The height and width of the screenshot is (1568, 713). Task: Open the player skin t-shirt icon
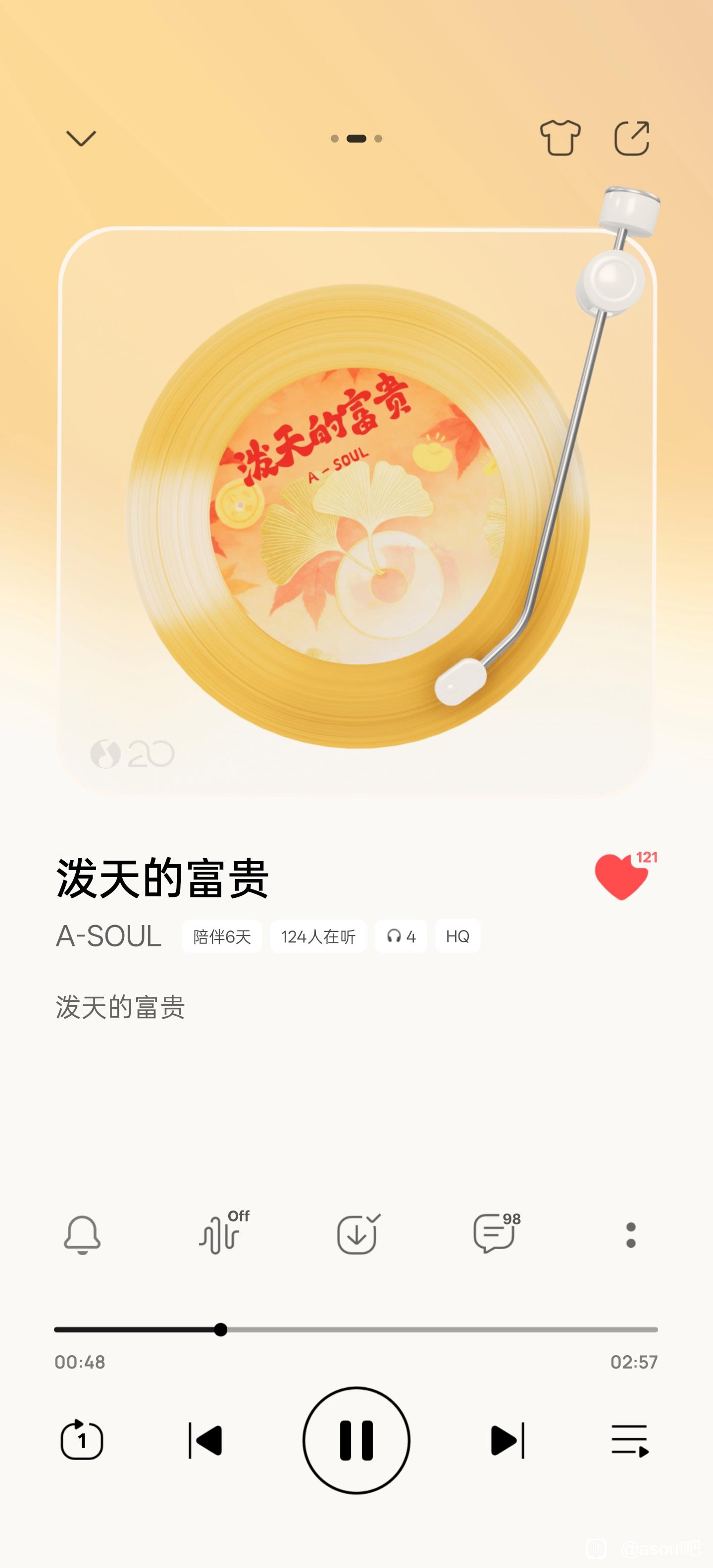560,138
